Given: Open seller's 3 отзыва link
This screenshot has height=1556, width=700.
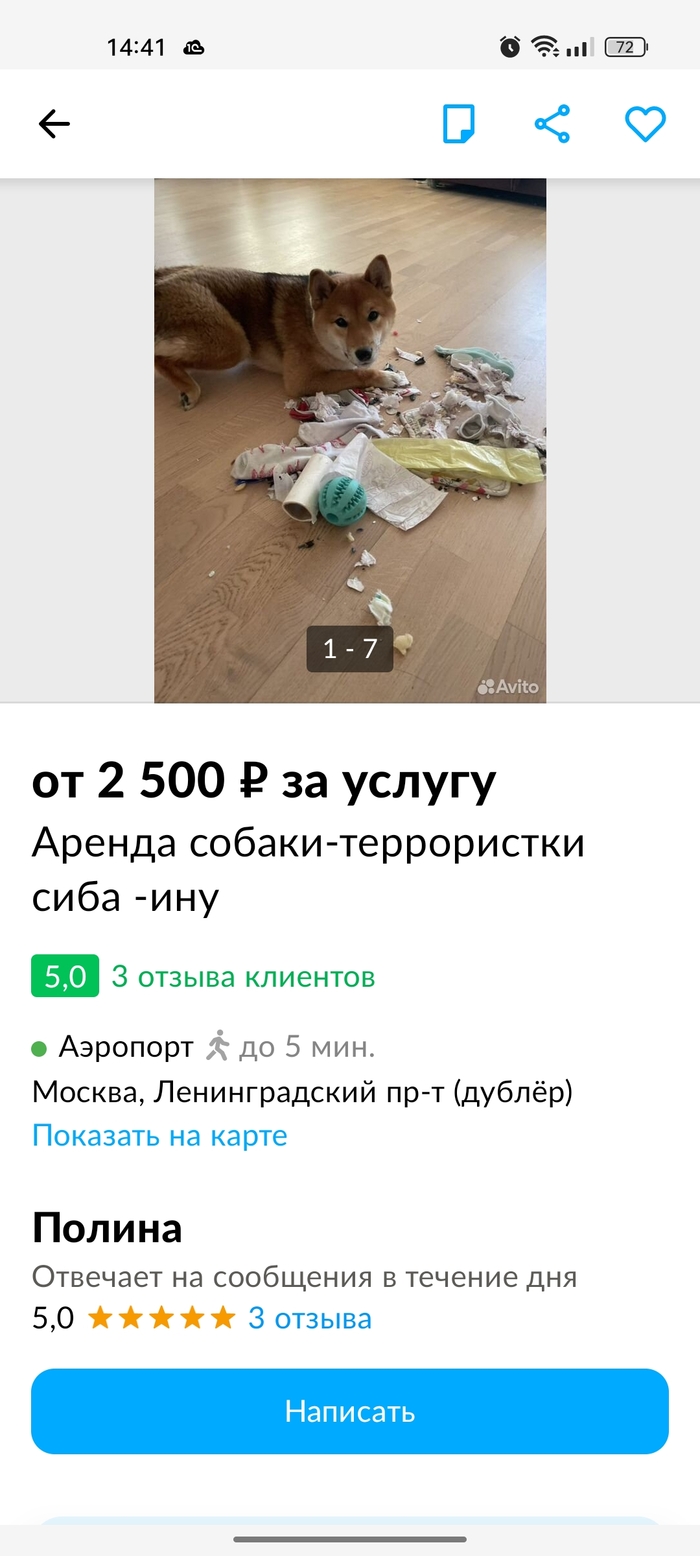Looking at the screenshot, I should pyautogui.click(x=309, y=1318).
